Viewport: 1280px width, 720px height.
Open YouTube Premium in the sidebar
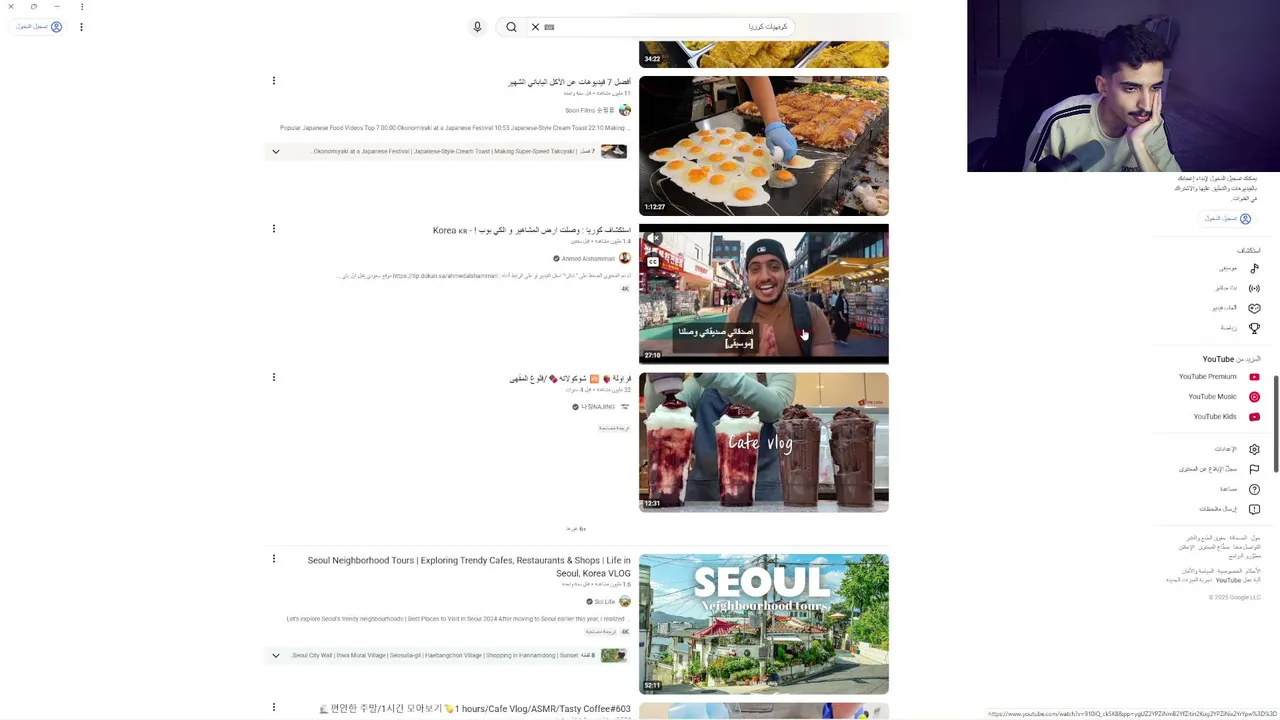pyautogui.click(x=1219, y=377)
